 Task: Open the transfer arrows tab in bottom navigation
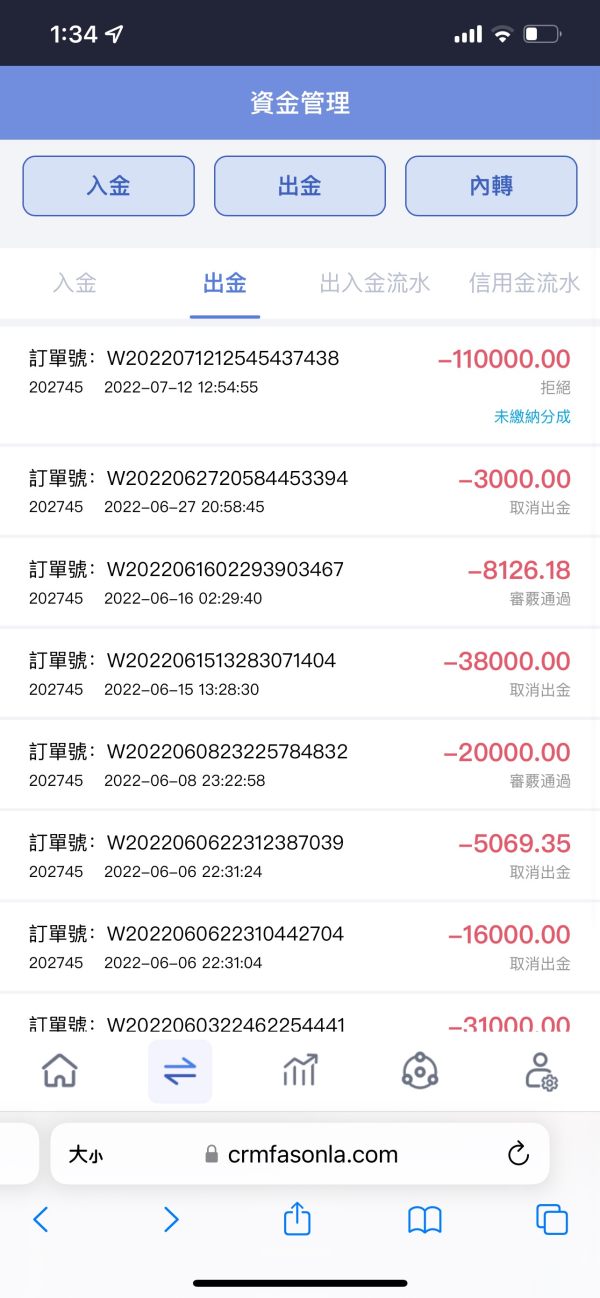180,1071
